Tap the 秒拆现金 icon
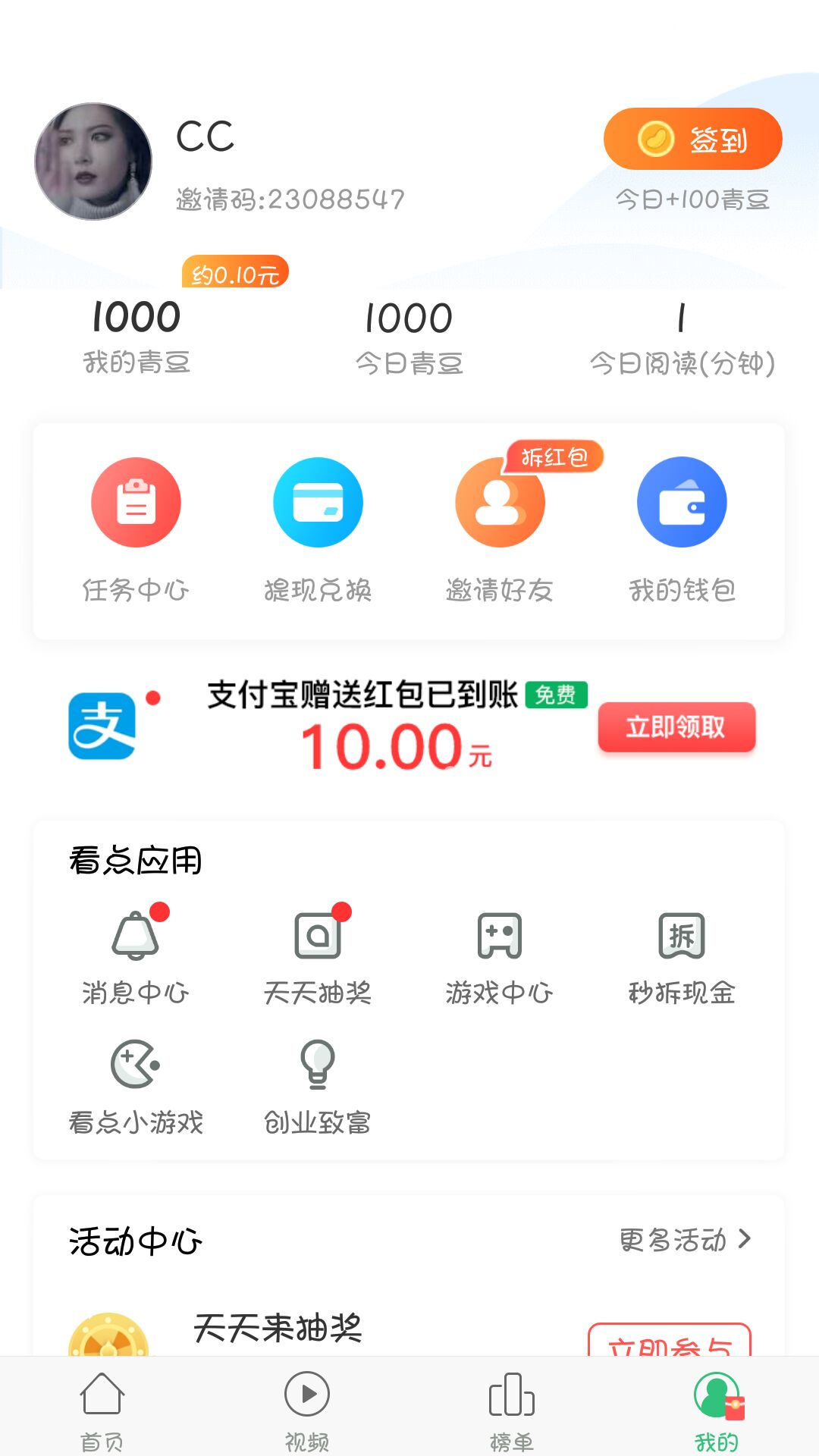The height and width of the screenshot is (1456, 819). coord(681,937)
